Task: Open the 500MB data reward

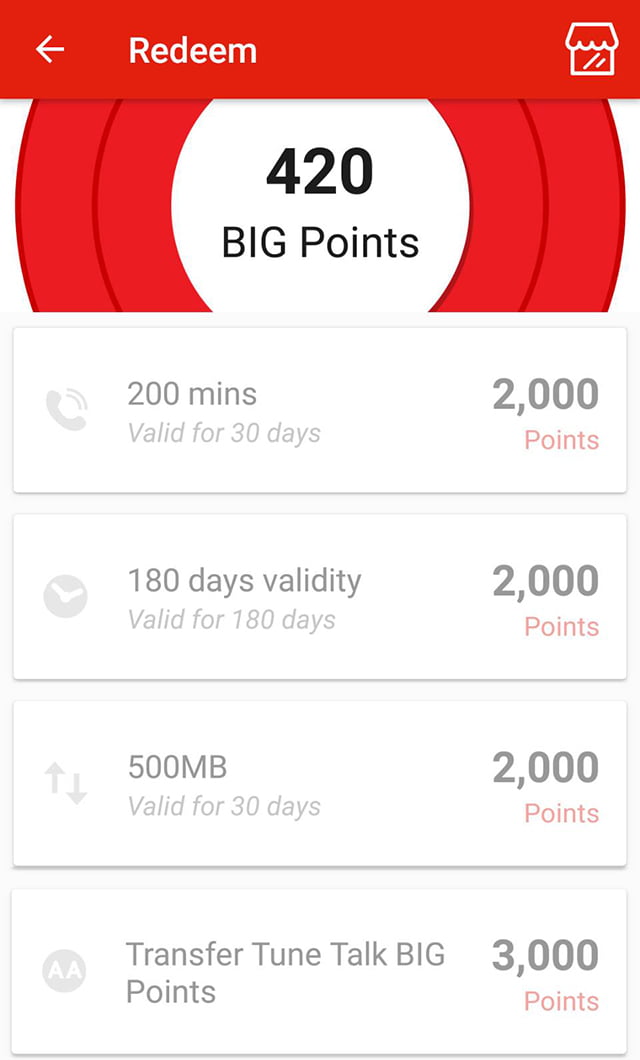Action: (320, 784)
